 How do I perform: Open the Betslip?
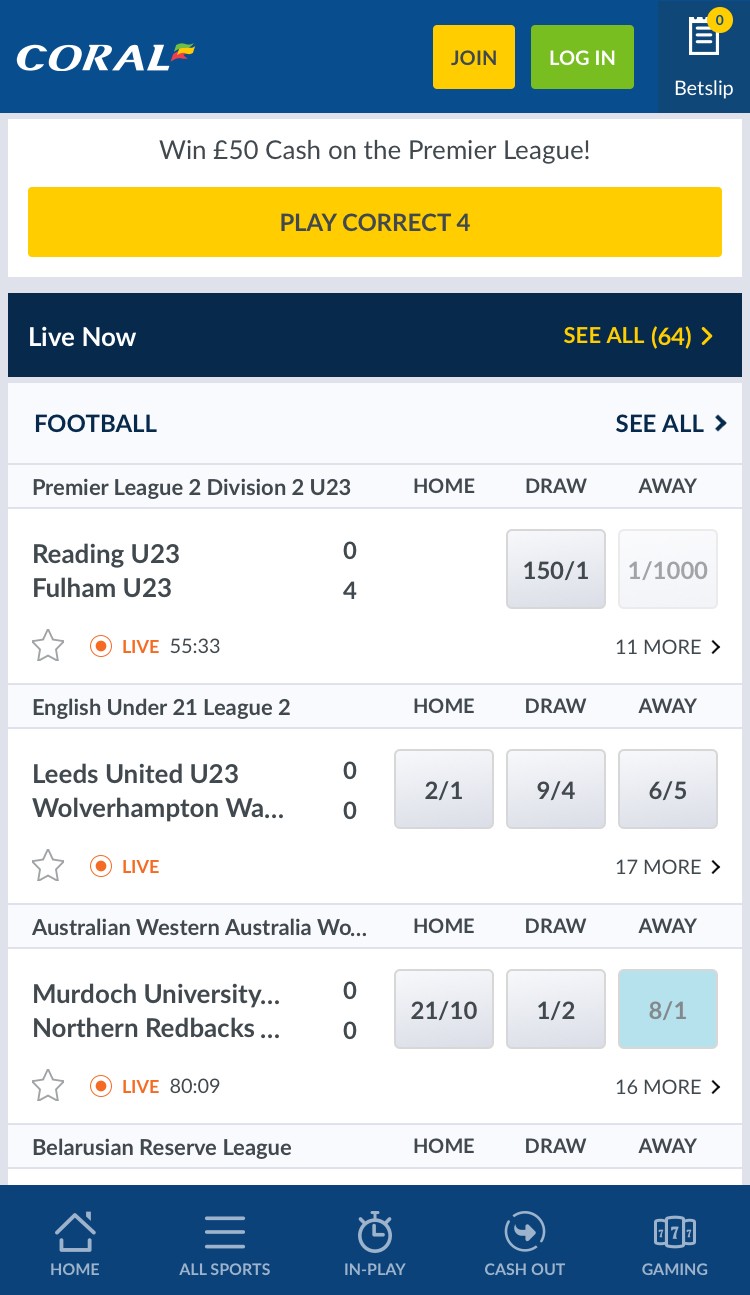pyautogui.click(x=704, y=56)
